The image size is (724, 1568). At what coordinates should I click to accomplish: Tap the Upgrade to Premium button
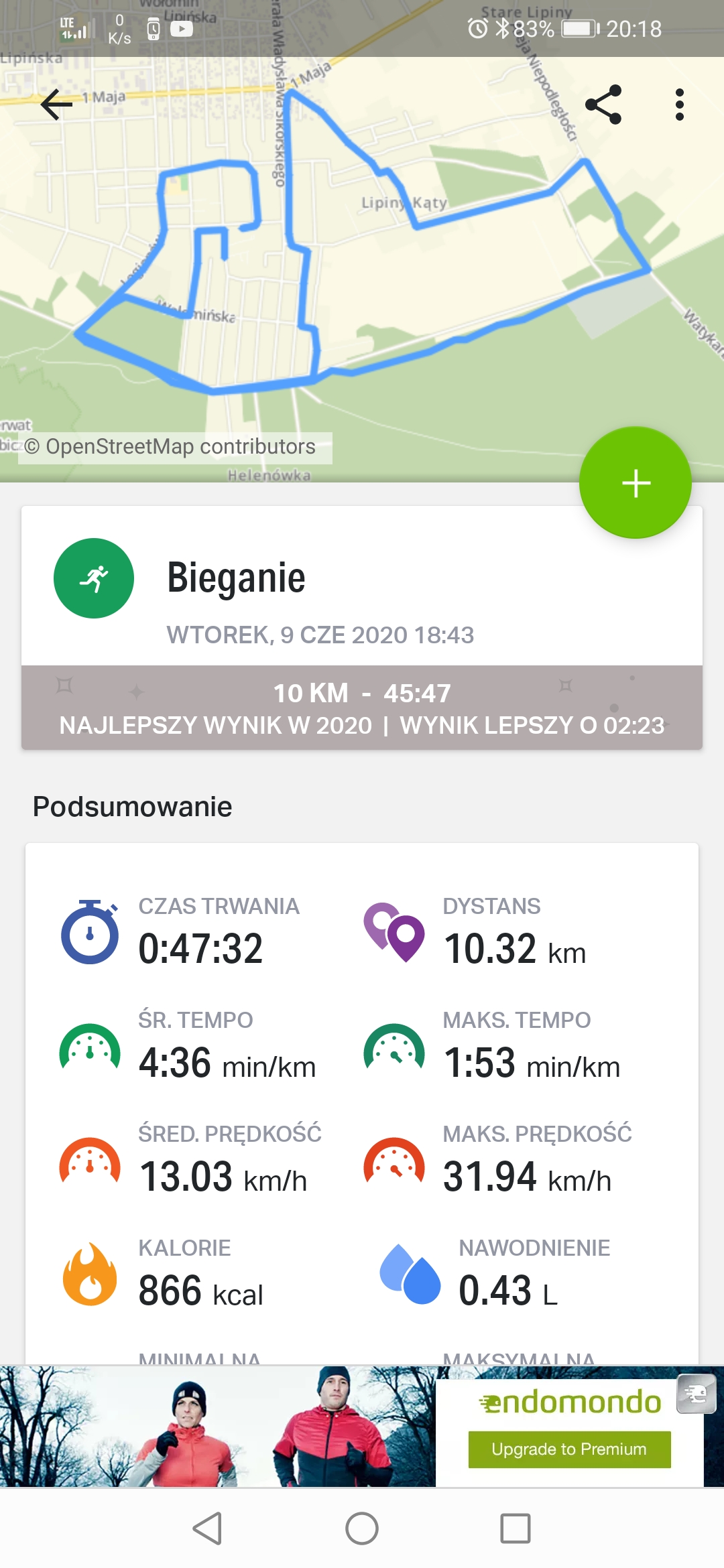[x=569, y=1449]
